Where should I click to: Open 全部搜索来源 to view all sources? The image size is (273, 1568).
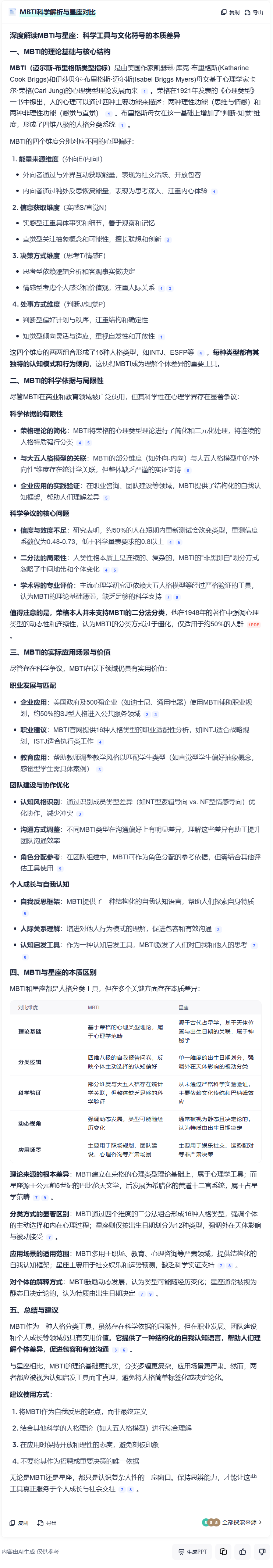(x=232, y=1522)
